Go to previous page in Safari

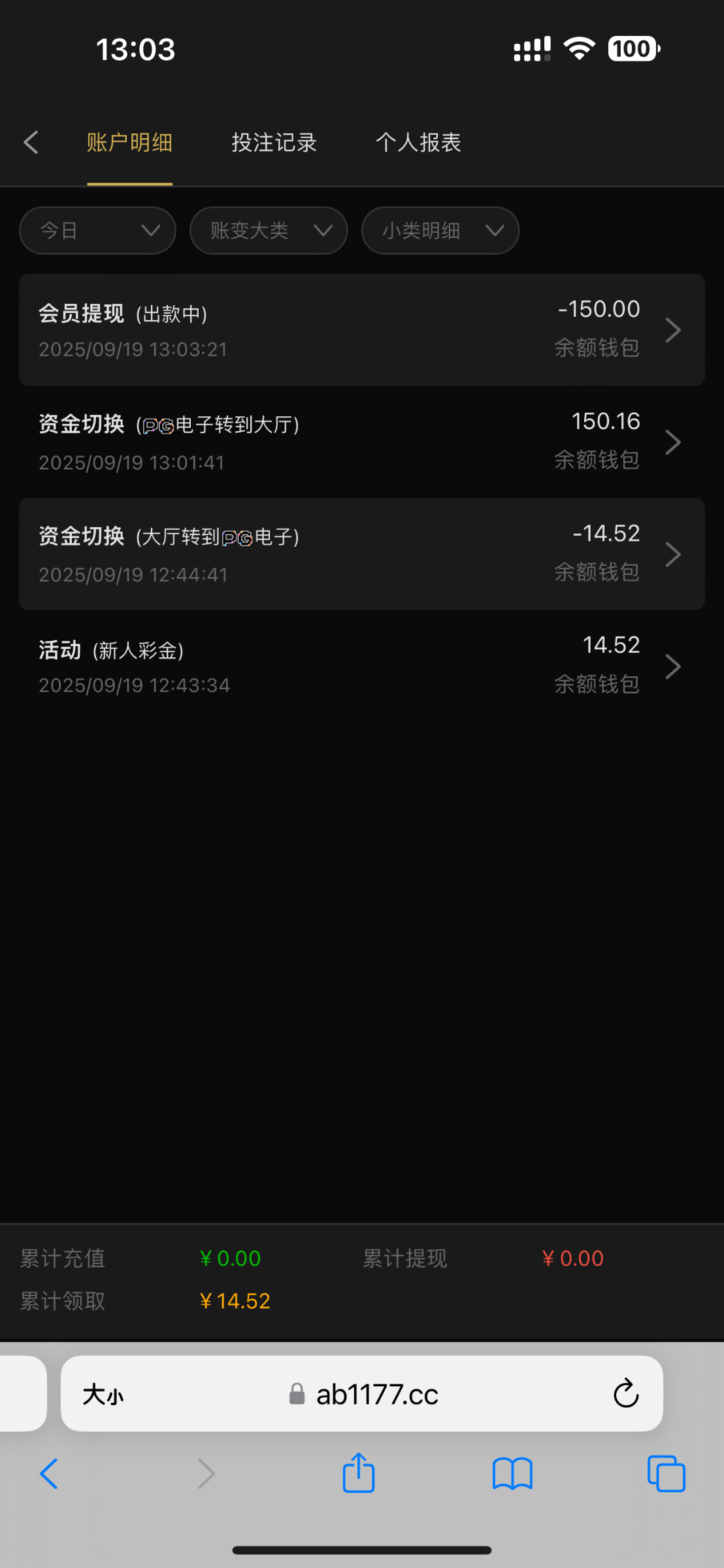50,1473
